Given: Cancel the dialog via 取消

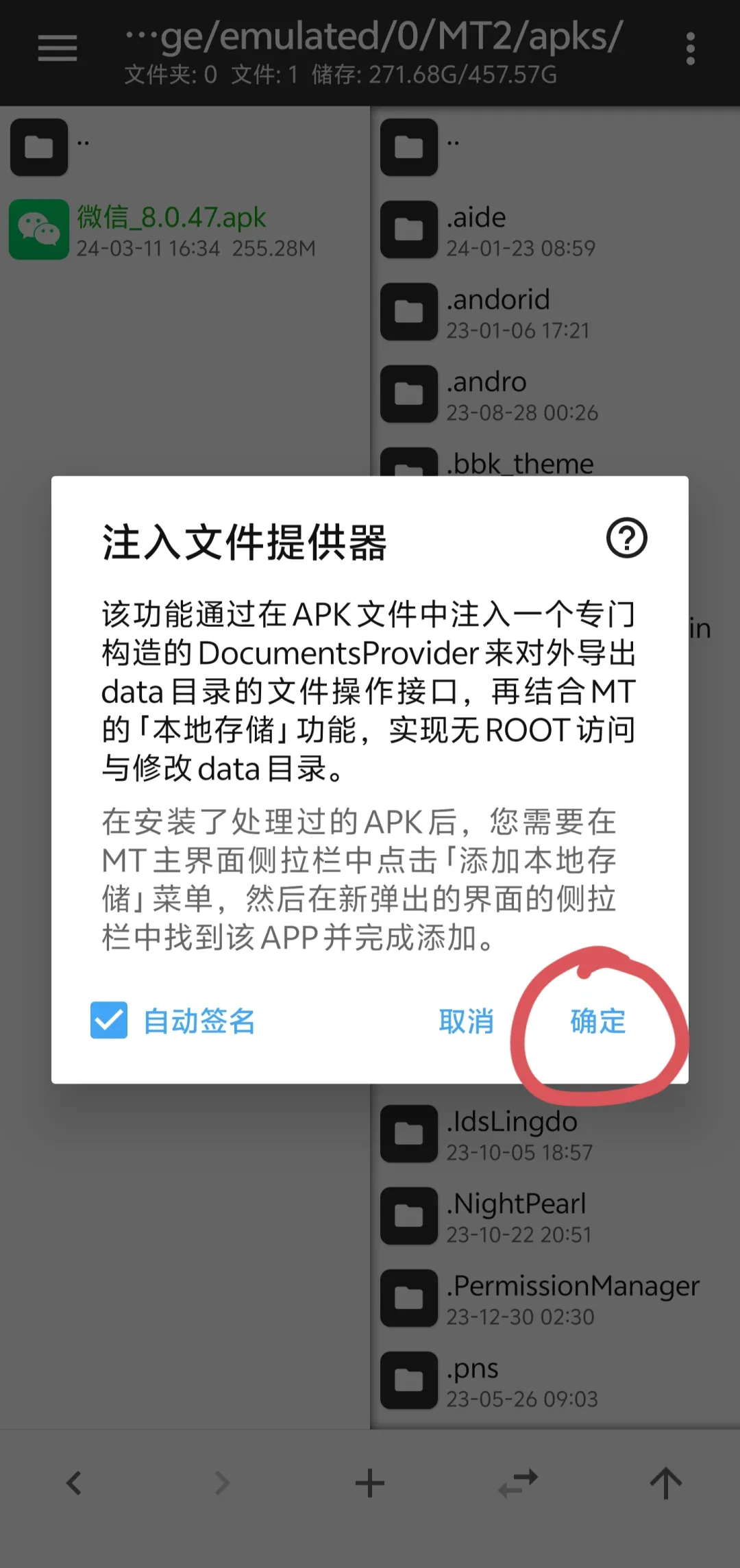Looking at the screenshot, I should point(467,1021).
